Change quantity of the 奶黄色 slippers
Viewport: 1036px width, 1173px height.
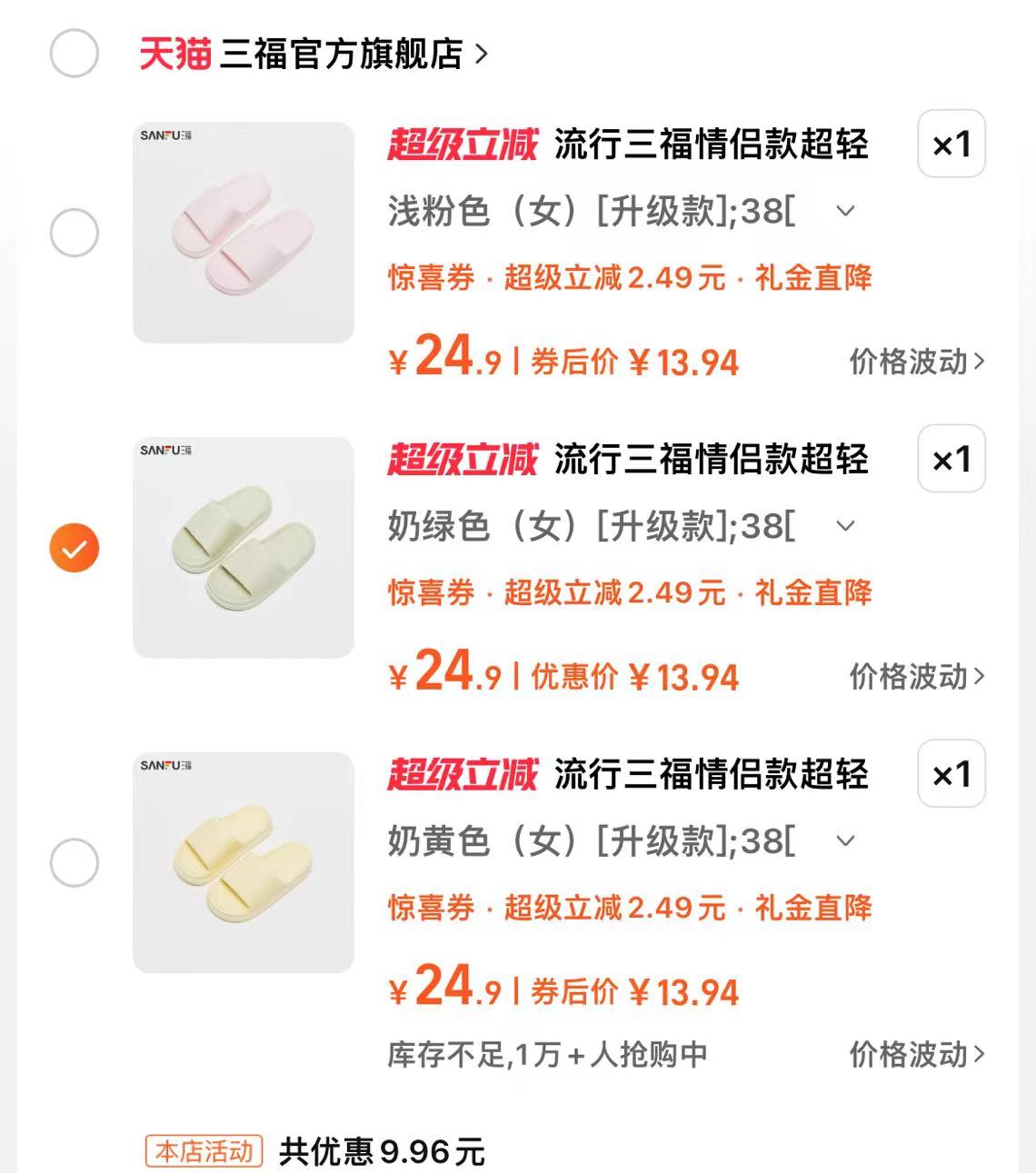[x=951, y=774]
